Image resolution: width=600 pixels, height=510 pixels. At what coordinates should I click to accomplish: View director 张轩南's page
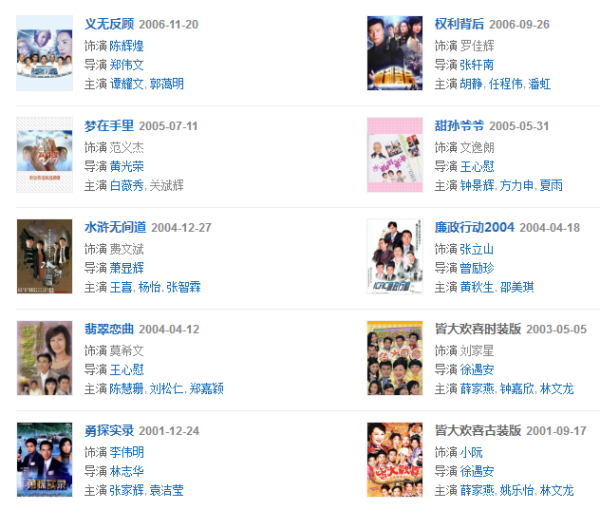(x=477, y=64)
